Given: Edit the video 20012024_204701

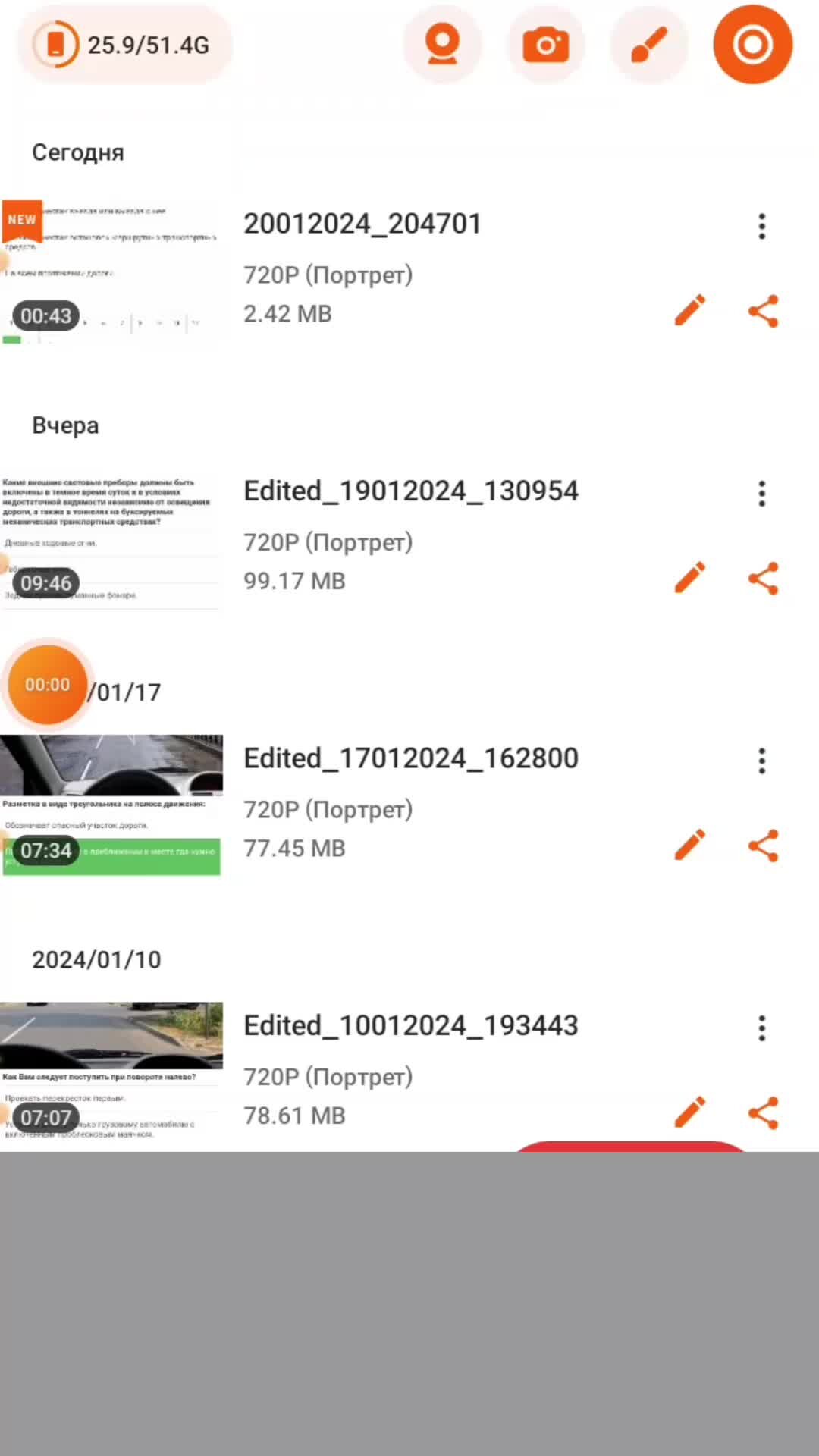Looking at the screenshot, I should point(690,311).
